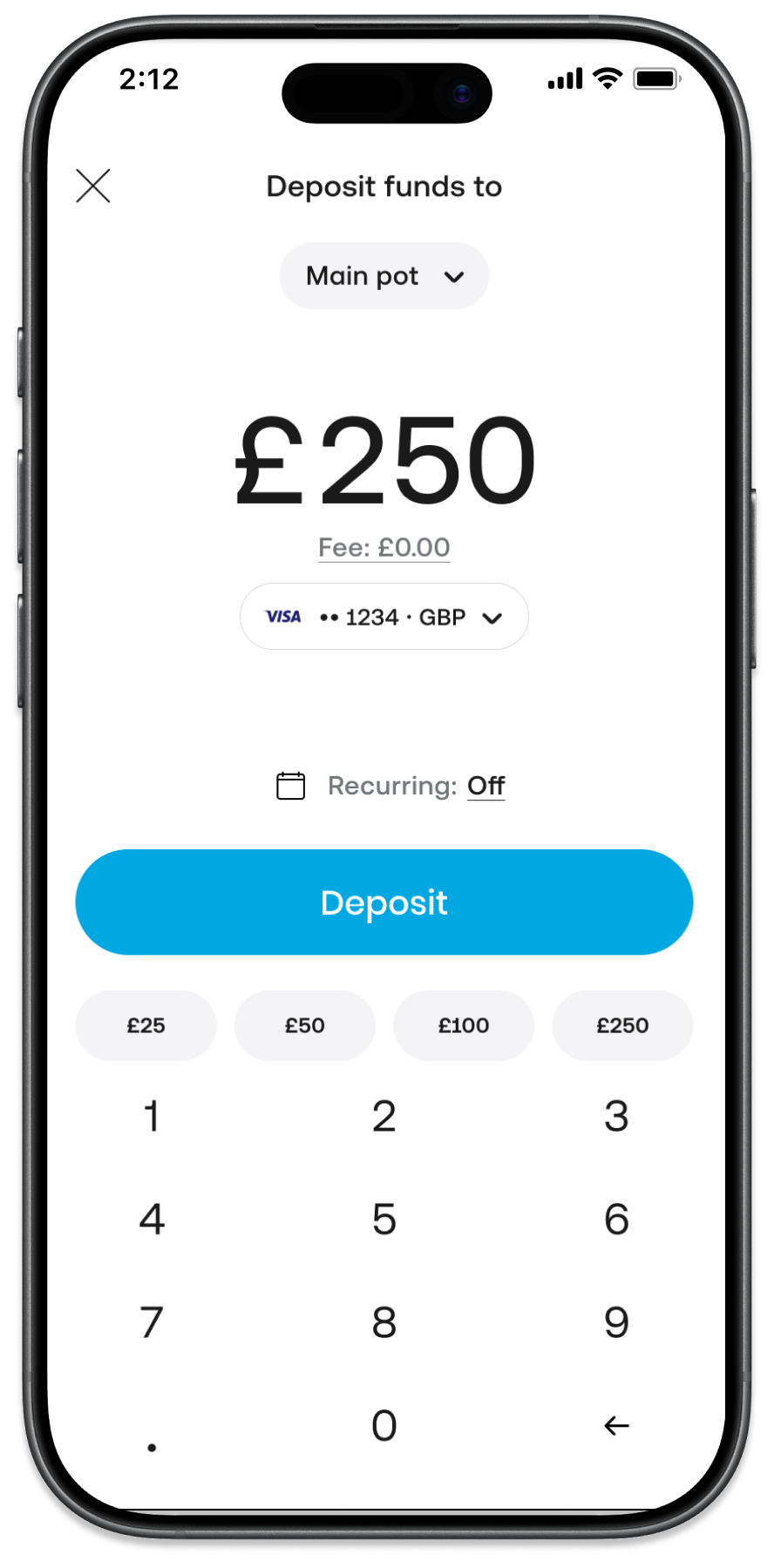Add a decimal point using the keypad
The height and width of the screenshot is (1568, 774).
pyautogui.click(x=152, y=1442)
